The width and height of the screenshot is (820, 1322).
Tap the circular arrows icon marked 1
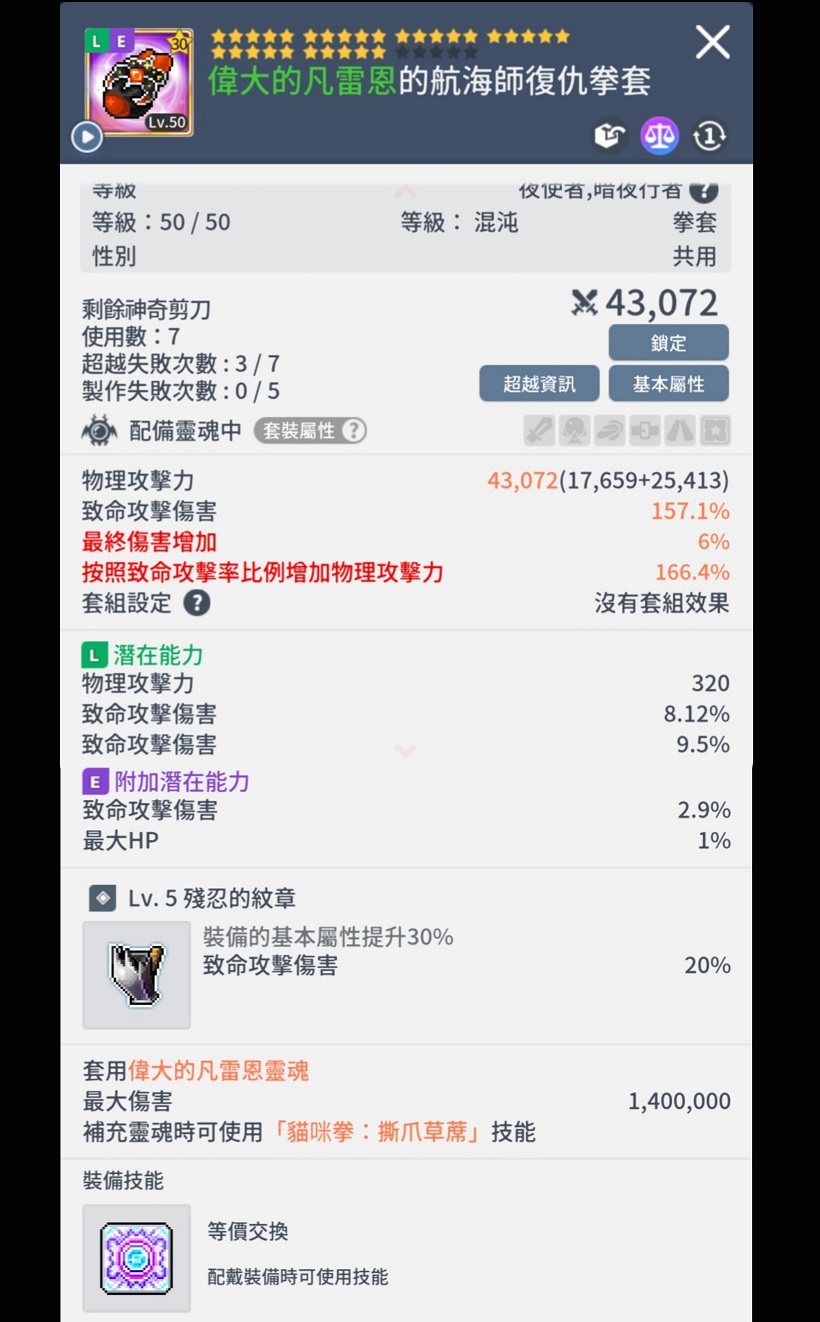tap(709, 136)
